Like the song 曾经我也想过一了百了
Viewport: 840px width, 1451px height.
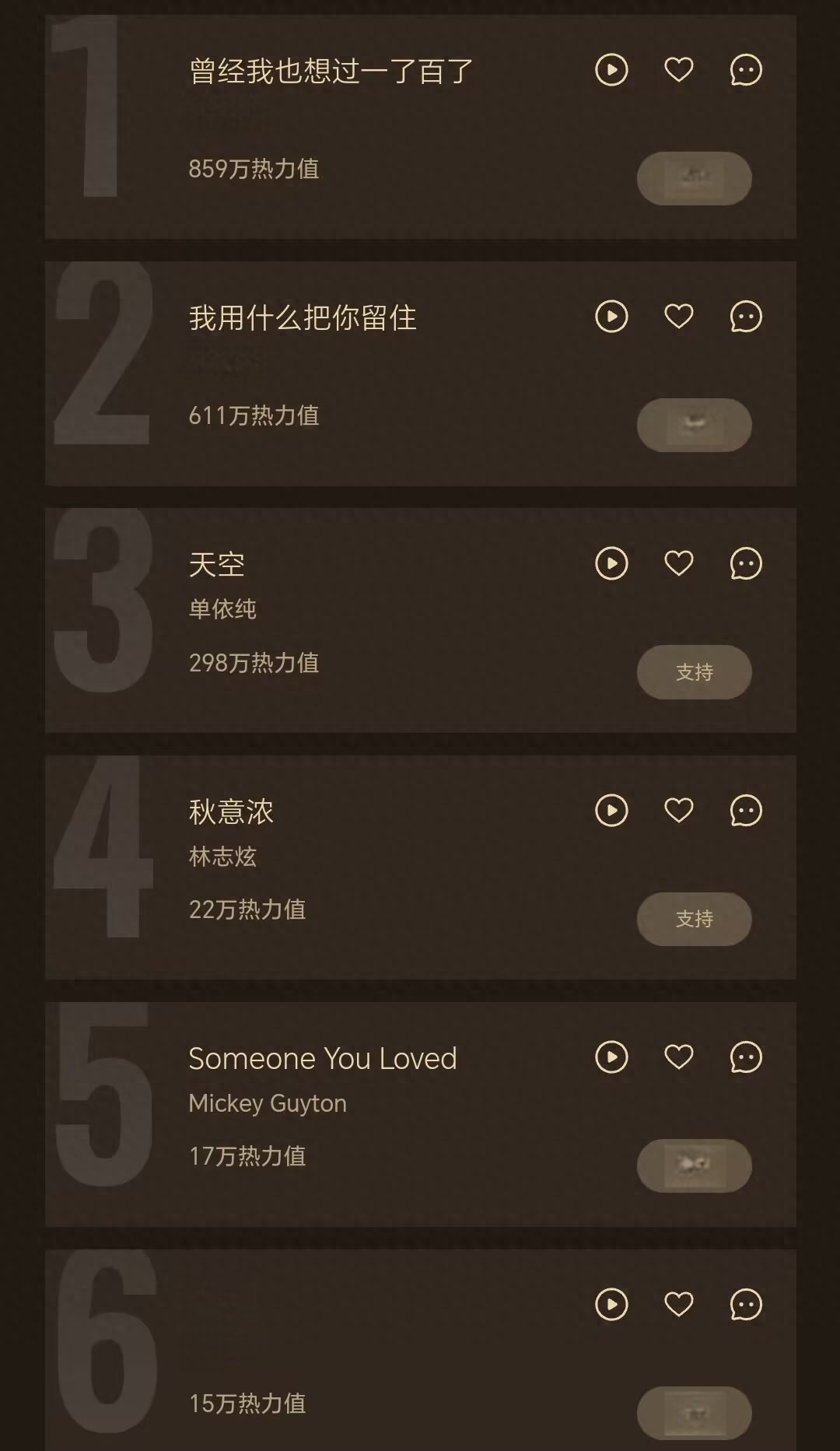click(x=678, y=70)
